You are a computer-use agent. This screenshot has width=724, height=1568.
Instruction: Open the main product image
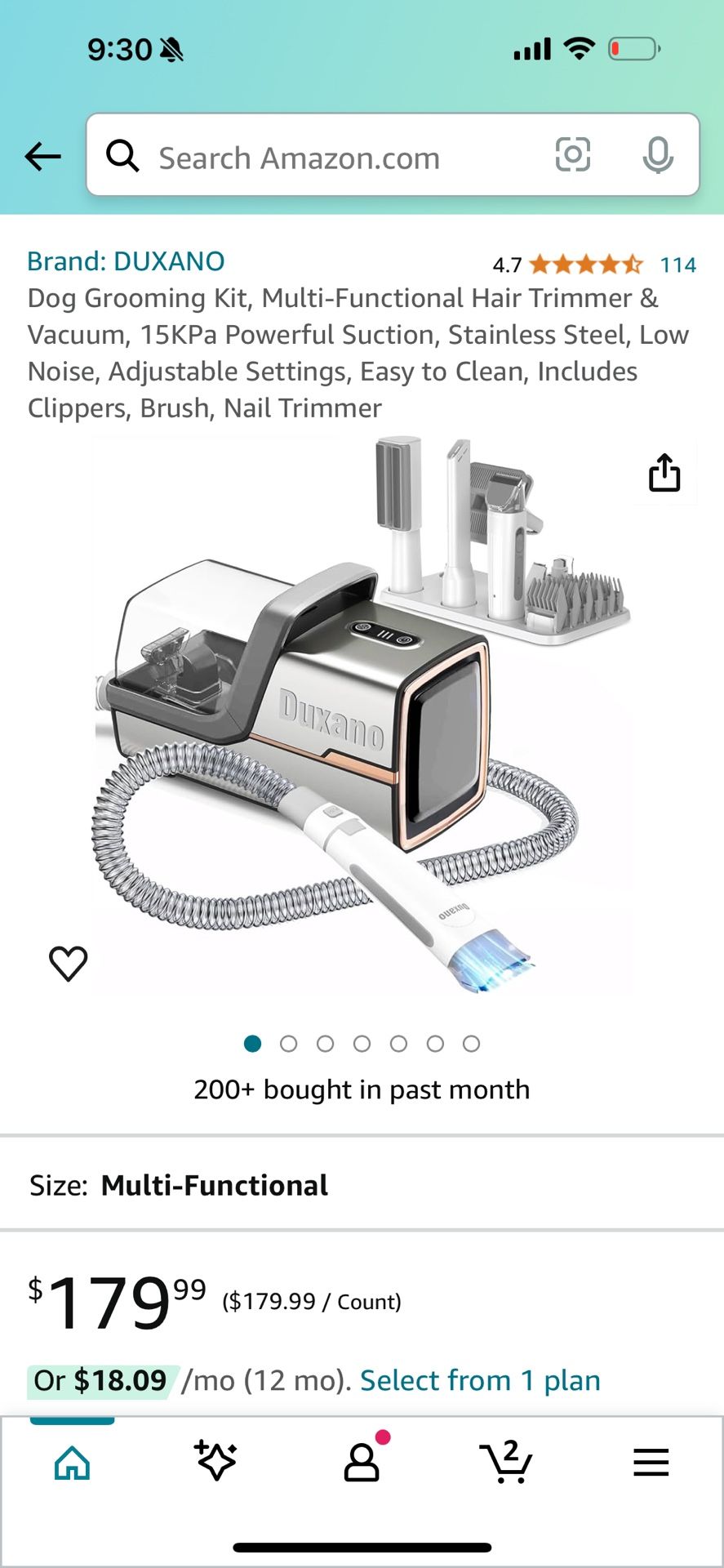(362, 719)
